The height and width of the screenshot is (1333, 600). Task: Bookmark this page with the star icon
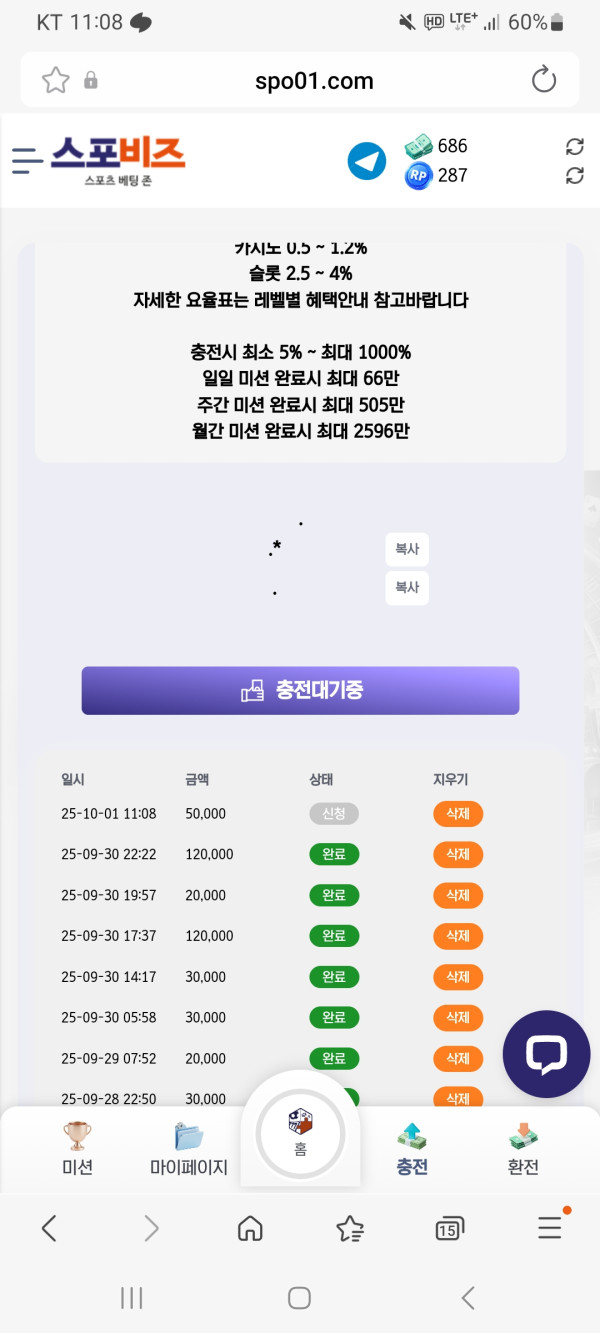click(55, 80)
